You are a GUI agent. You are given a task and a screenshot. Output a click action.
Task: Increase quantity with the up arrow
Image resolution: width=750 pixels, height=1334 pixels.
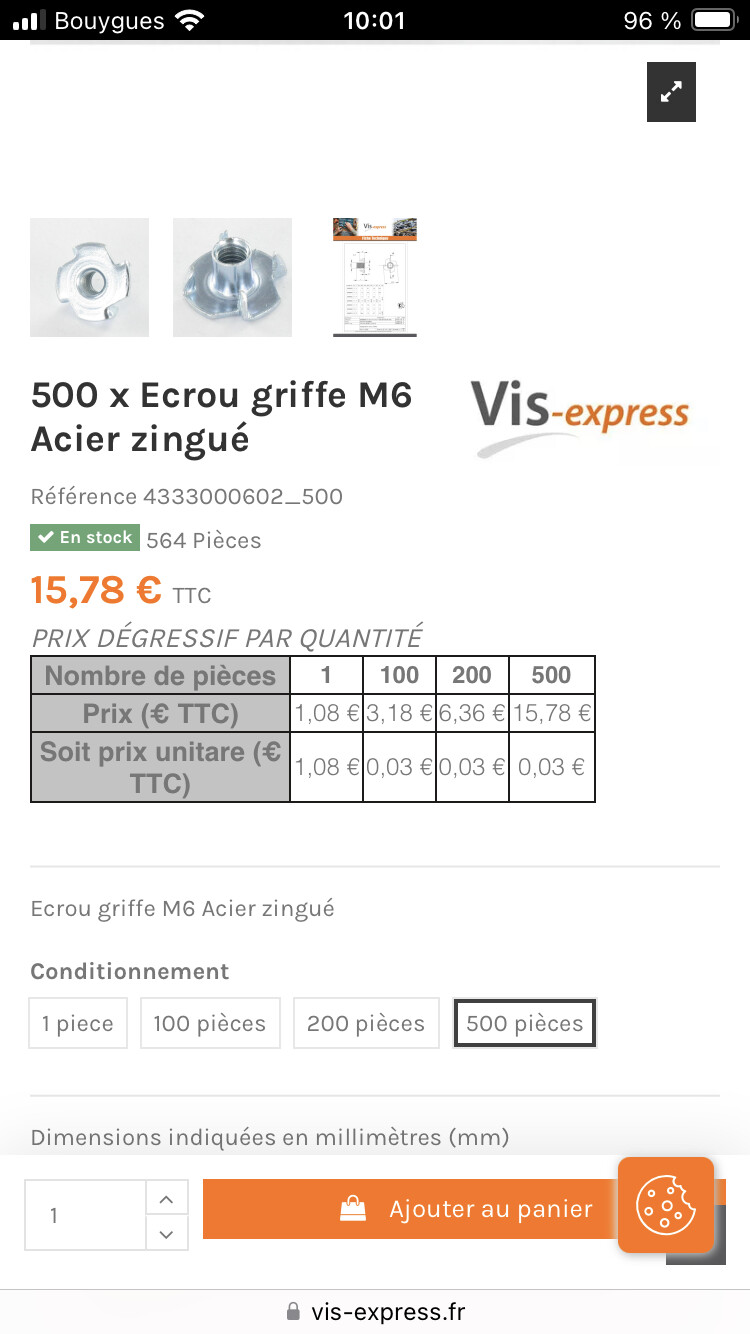[x=167, y=1198]
